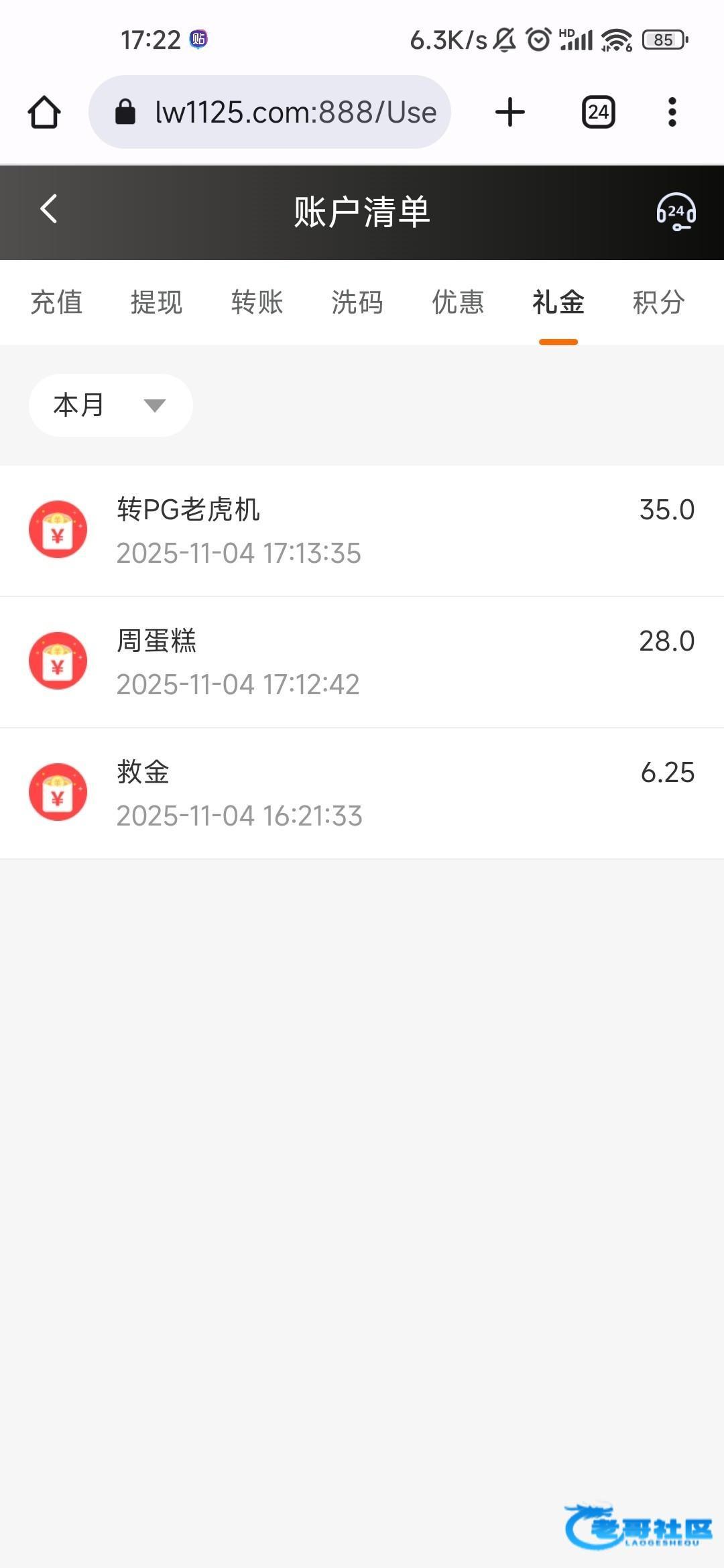
Task: Select the 转账 tab
Action: [x=257, y=302]
